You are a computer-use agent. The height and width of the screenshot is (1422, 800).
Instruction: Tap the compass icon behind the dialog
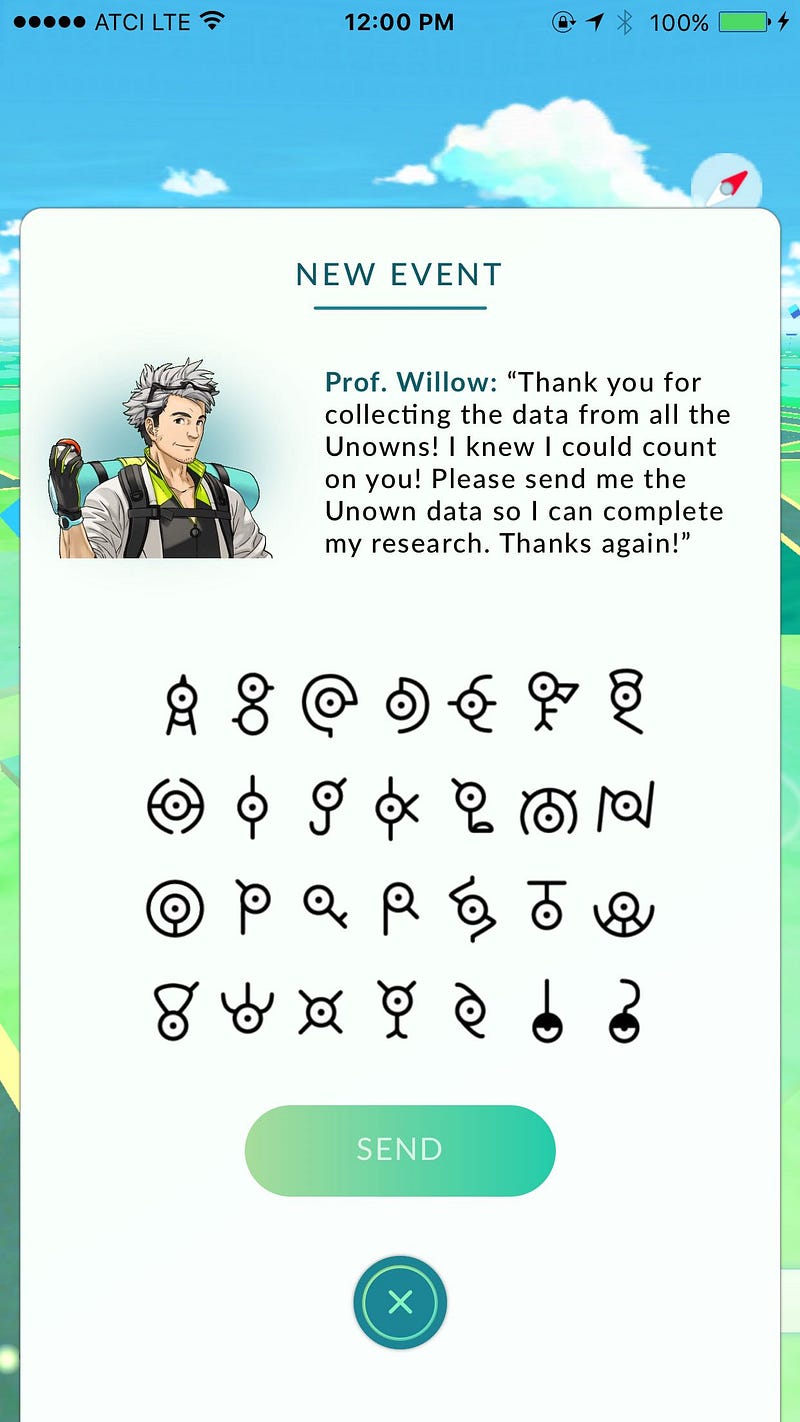[727, 186]
